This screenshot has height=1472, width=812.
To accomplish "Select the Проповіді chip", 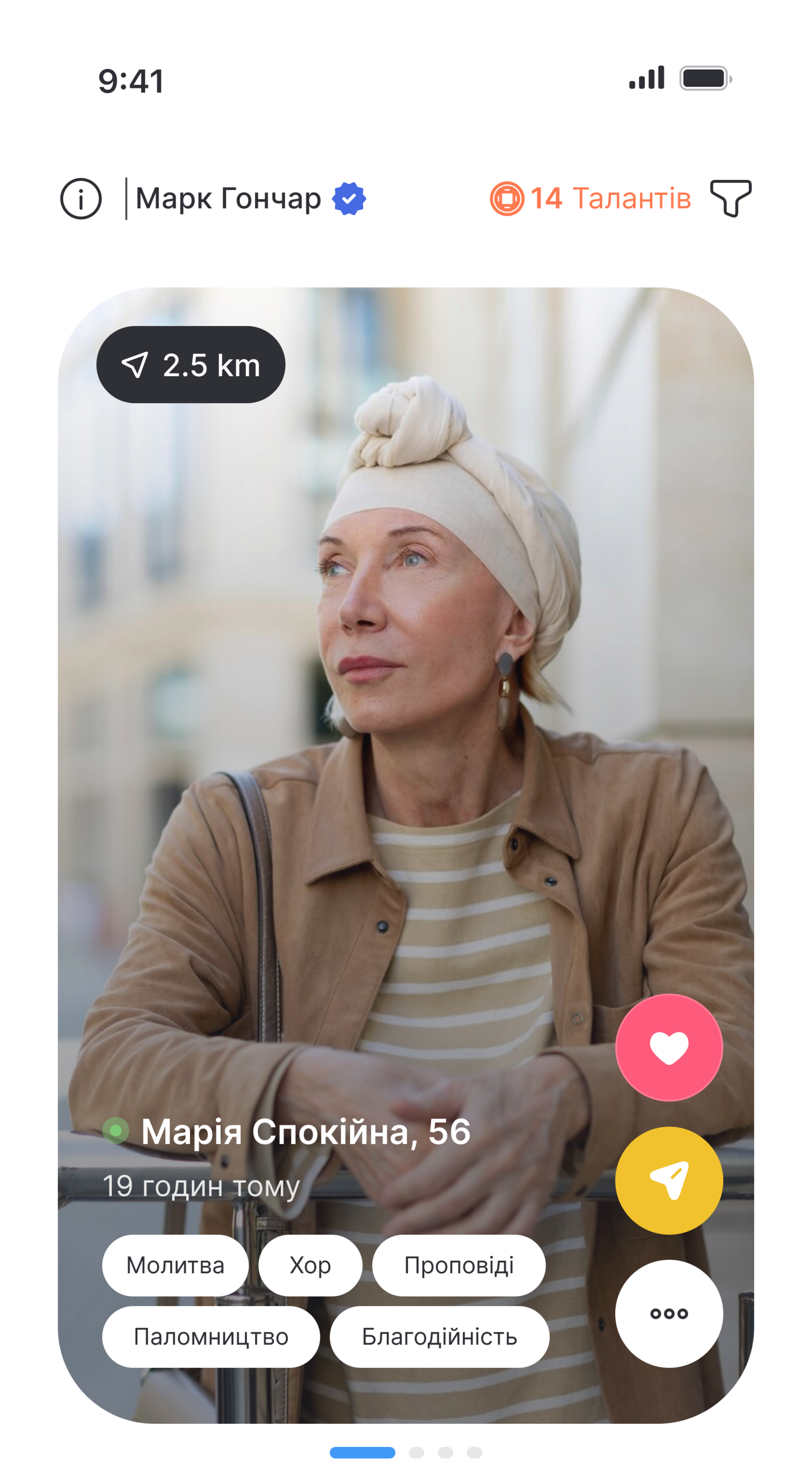I will (459, 1265).
